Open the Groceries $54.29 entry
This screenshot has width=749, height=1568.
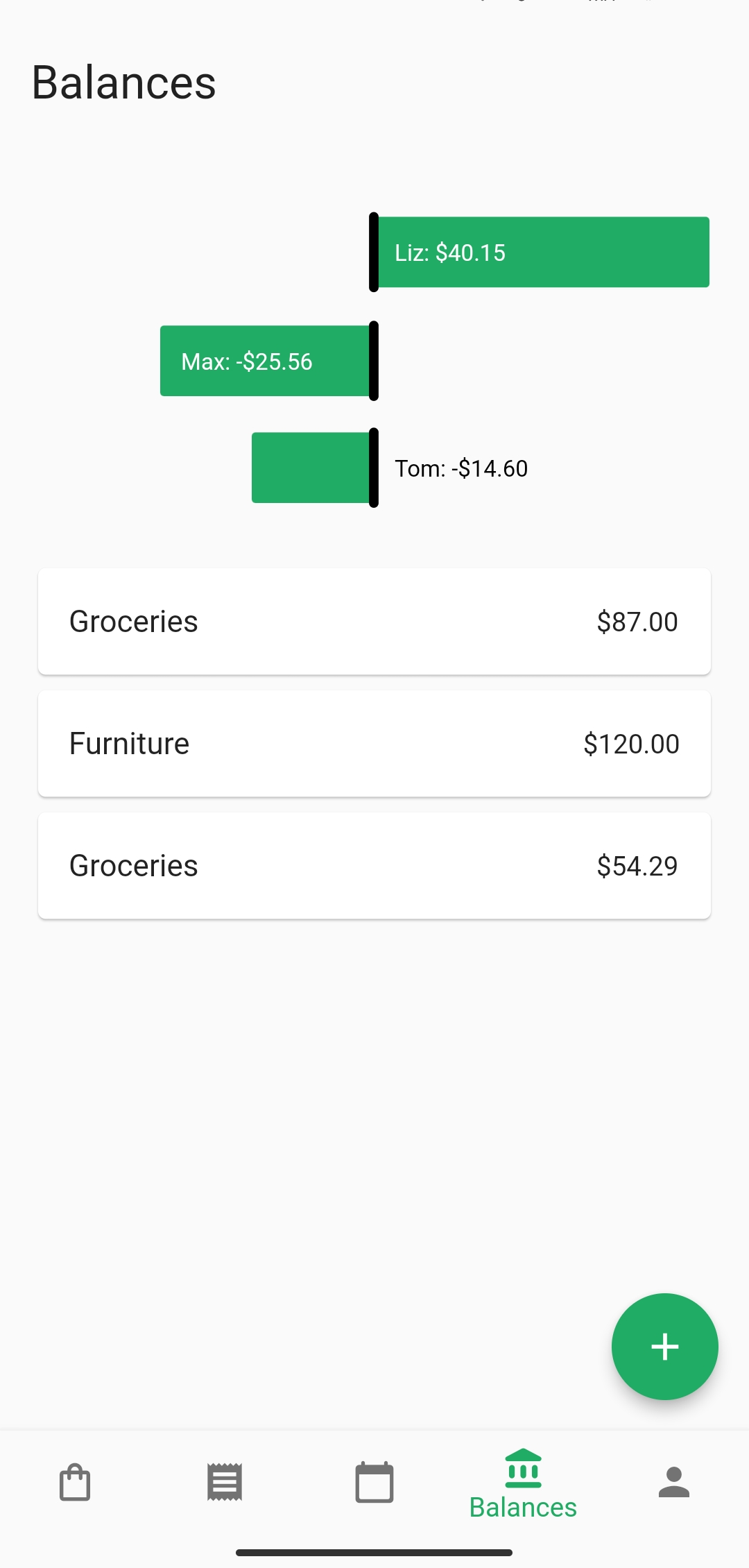[x=374, y=866]
